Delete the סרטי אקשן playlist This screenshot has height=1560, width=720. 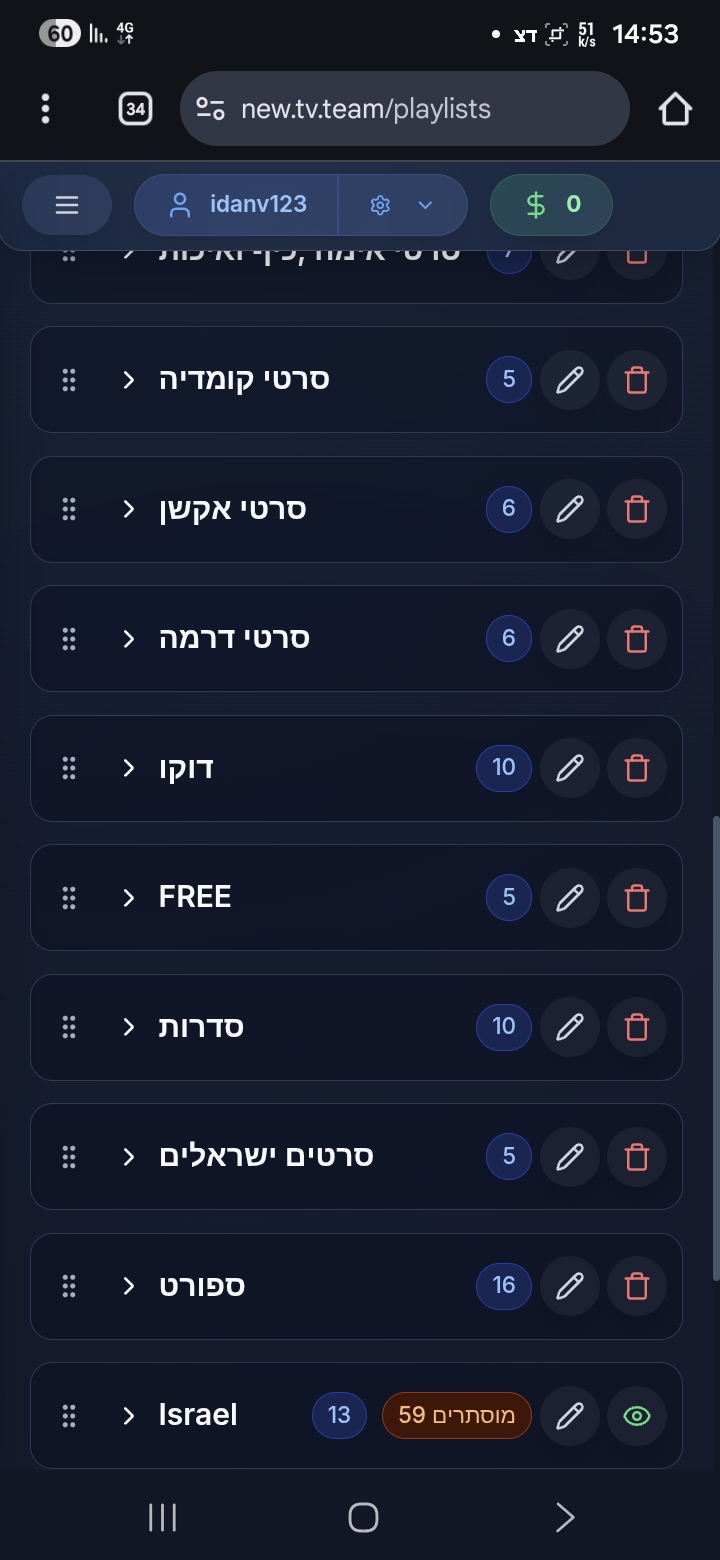pos(636,509)
